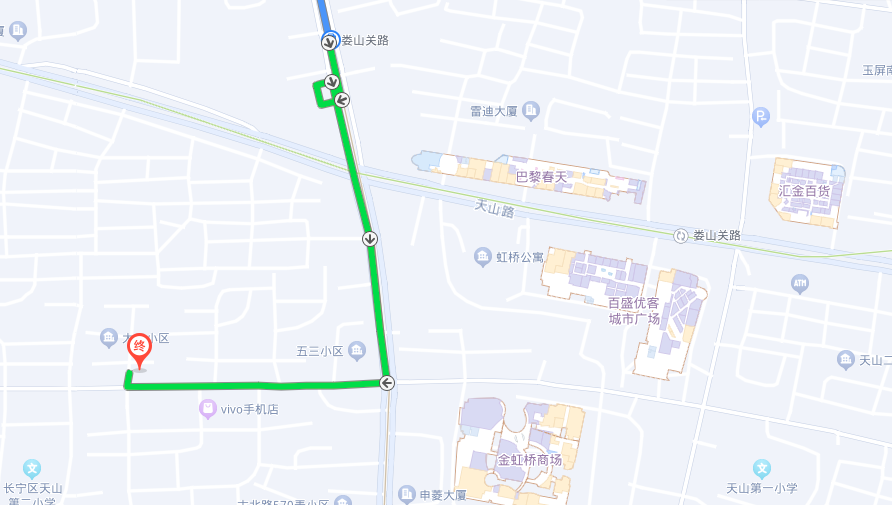Image resolution: width=892 pixels, height=505 pixels.
Task: Select the 雷迪大厦 building marker
Action: click(x=531, y=109)
